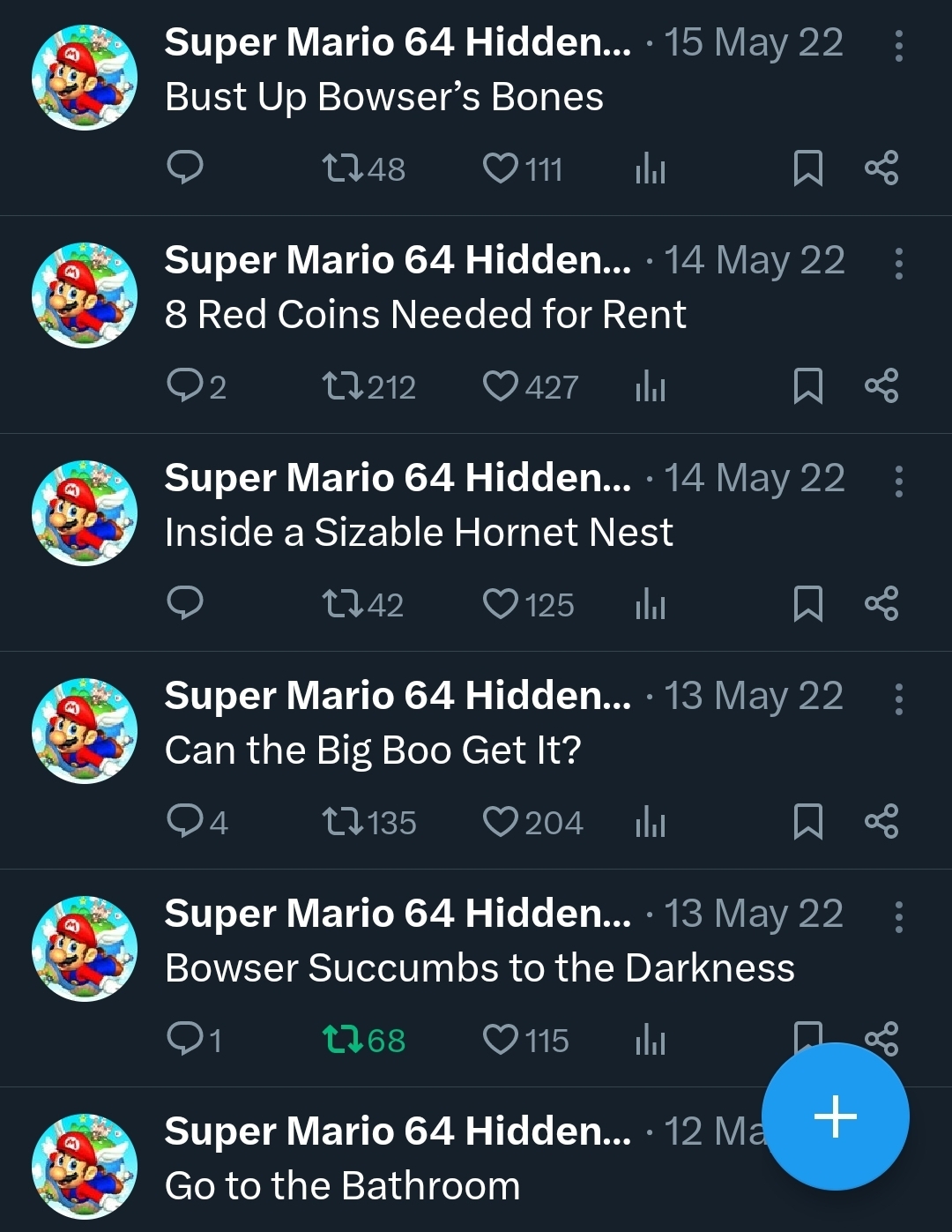
Task: Reply to the Bust Up Bowser's Bones post
Action: tap(185, 167)
